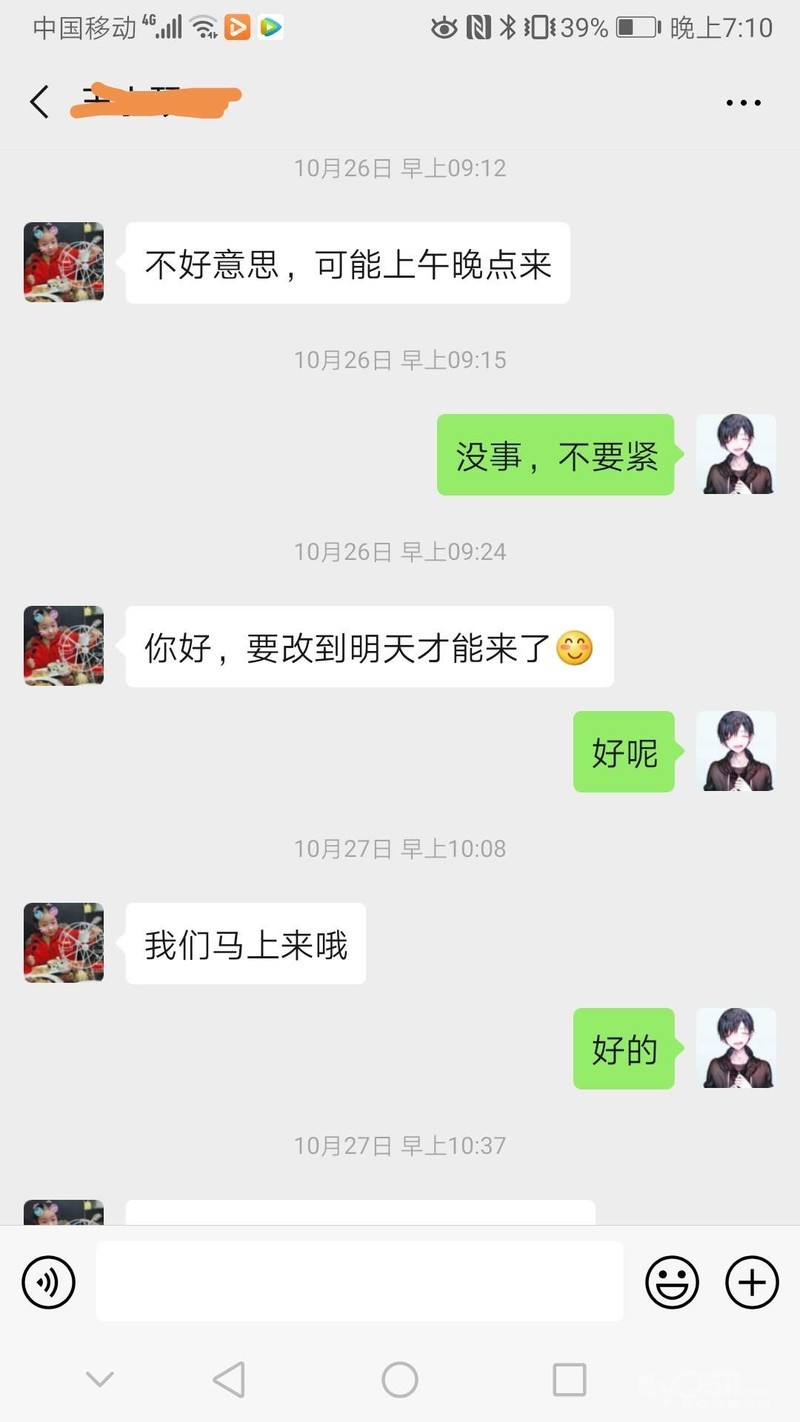The image size is (800, 1422).
Task: Open the recent apps square button
Action: click(569, 1380)
